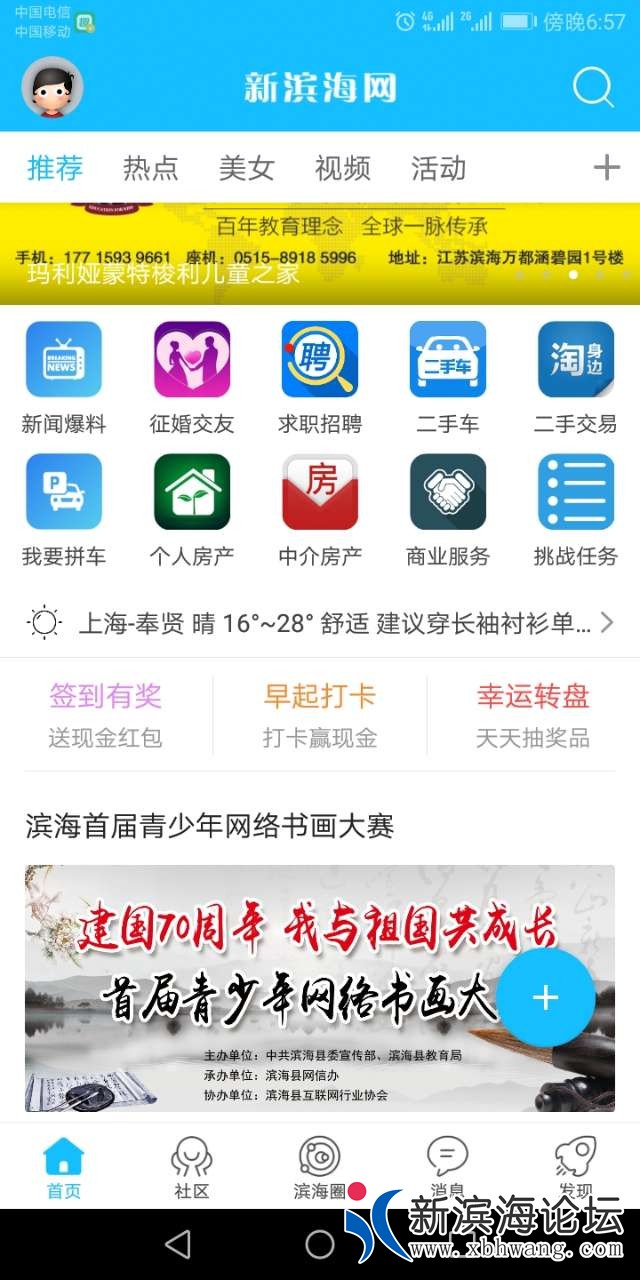The height and width of the screenshot is (1280, 640).
Task: Tap 签到有奖 to get a red packet
Action: pyautogui.click(x=106, y=715)
